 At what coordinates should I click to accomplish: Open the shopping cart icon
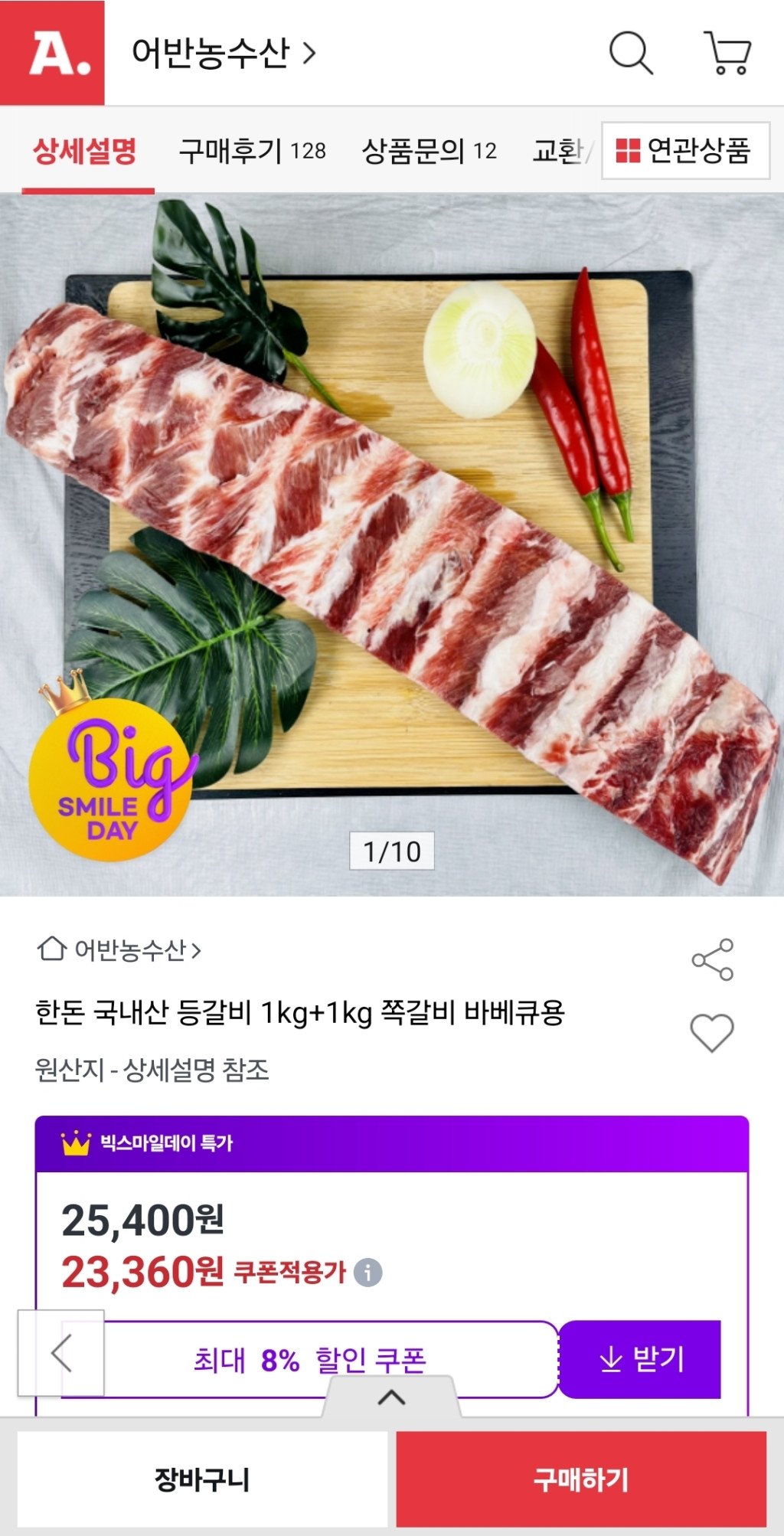click(727, 53)
